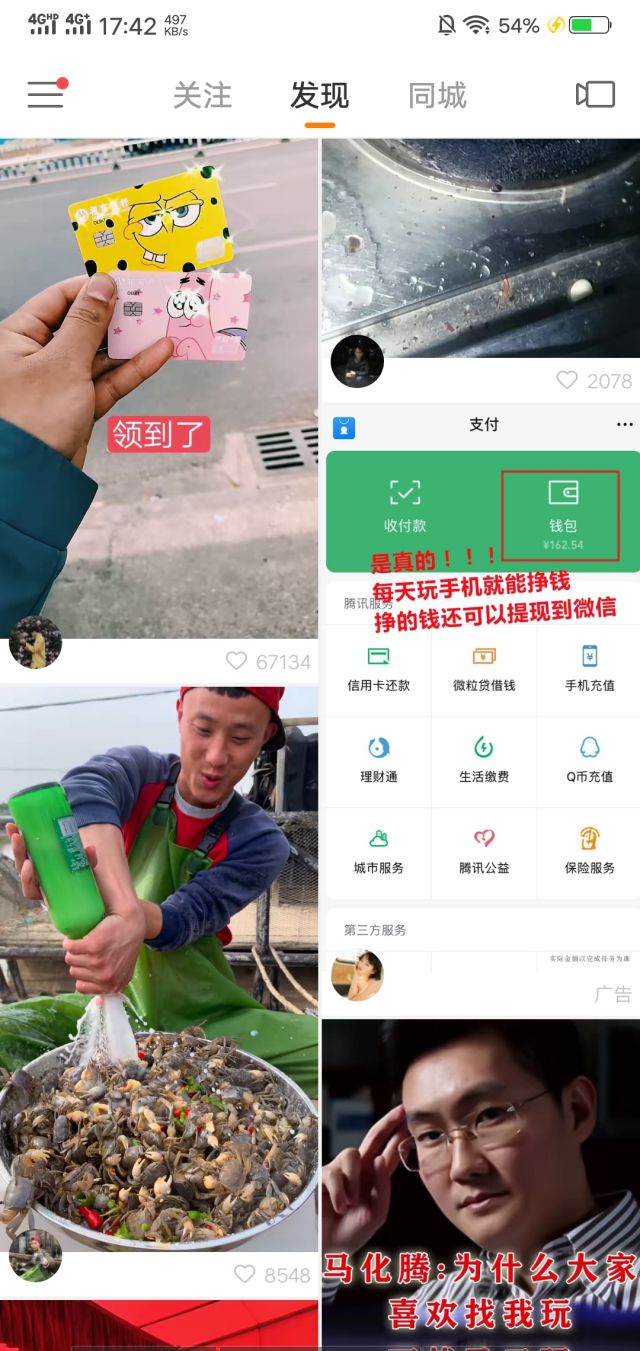View the author avatar on the 2078 video
The height and width of the screenshot is (1351, 640).
pos(357,362)
